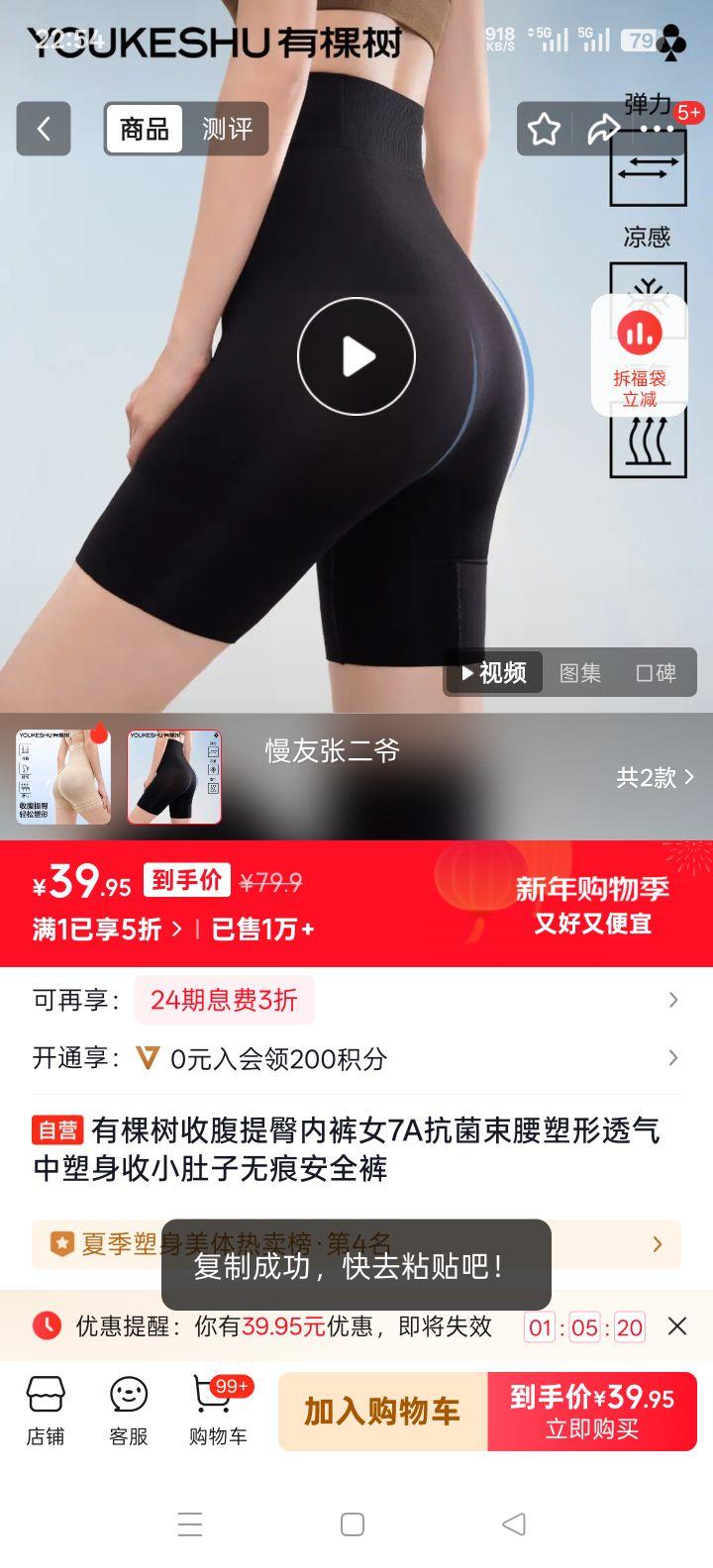Viewport: 713px width, 1568px height.
Task: View the 弹力 elasticity feature icon
Action: (x=648, y=166)
